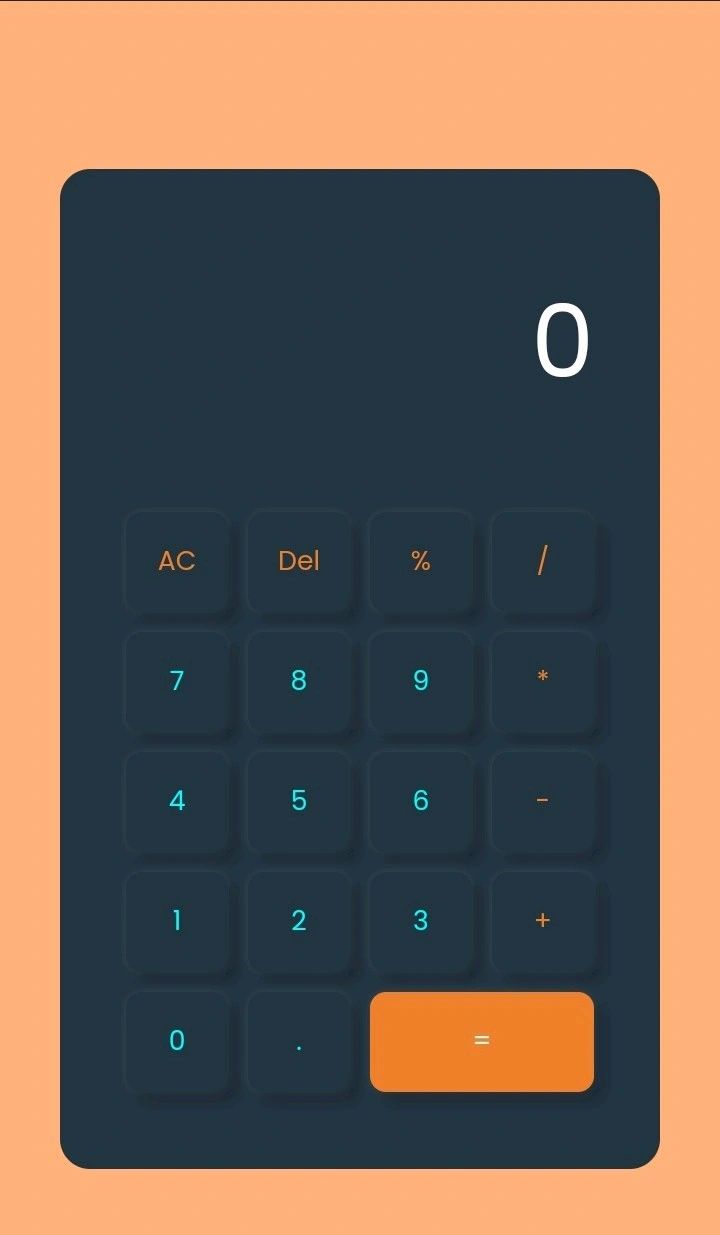Tap number 8
This screenshot has height=1235, width=720.
[299, 681]
